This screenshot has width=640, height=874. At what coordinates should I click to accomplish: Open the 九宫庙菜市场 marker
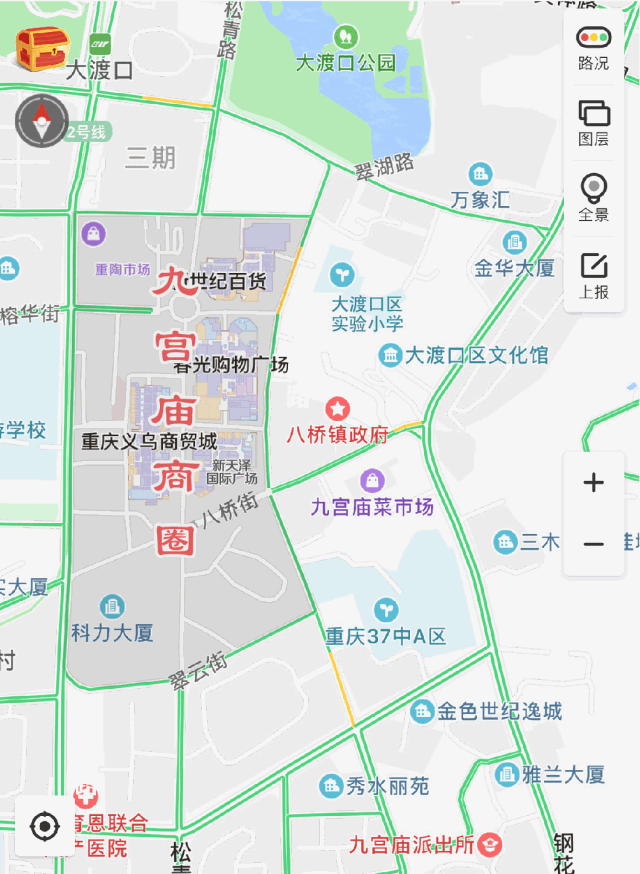[373, 481]
